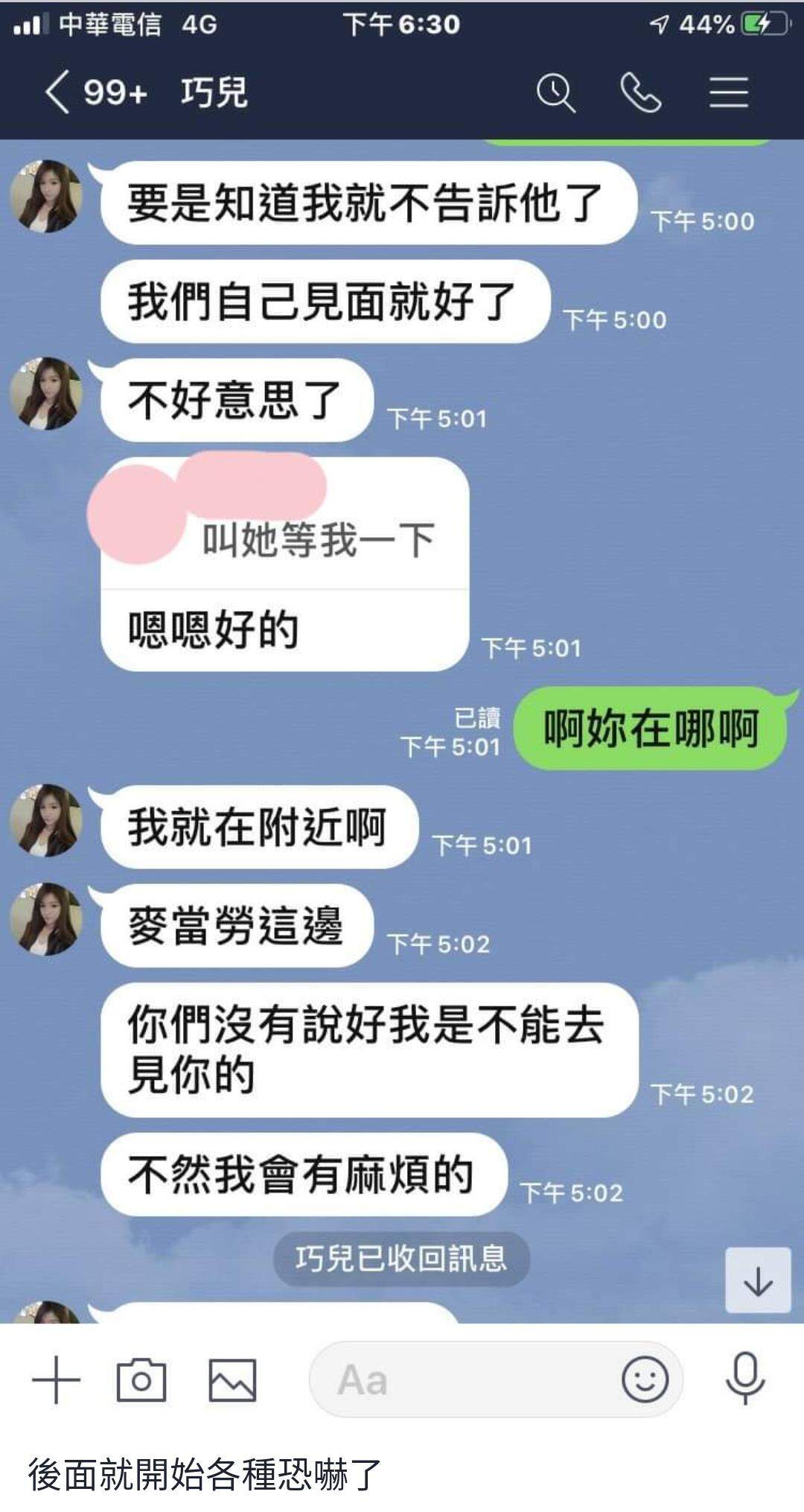Go back to the chat list
Image resolution: width=804 pixels, height=1512 pixels.
tap(58, 93)
